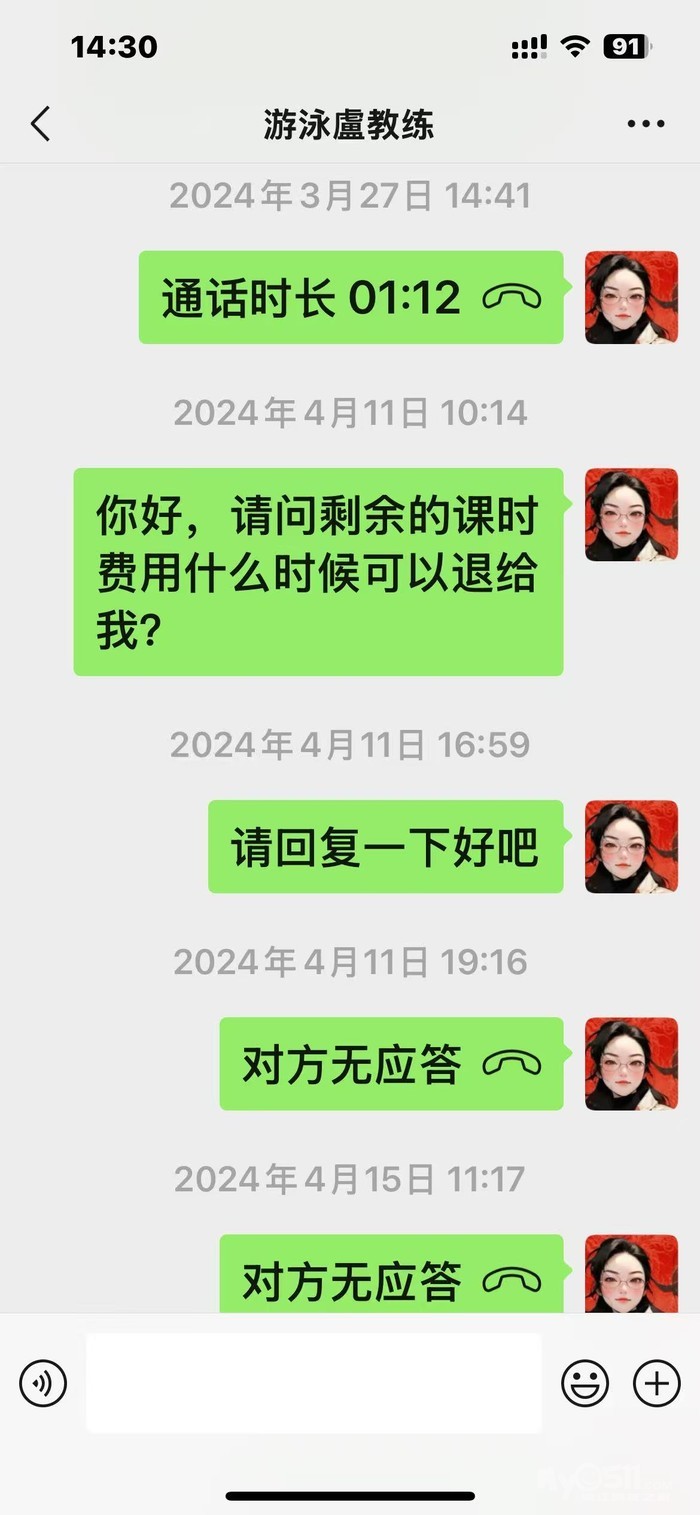The image size is (700, 1515).
Task: Open the chat info three-dot menu
Action: point(645,125)
